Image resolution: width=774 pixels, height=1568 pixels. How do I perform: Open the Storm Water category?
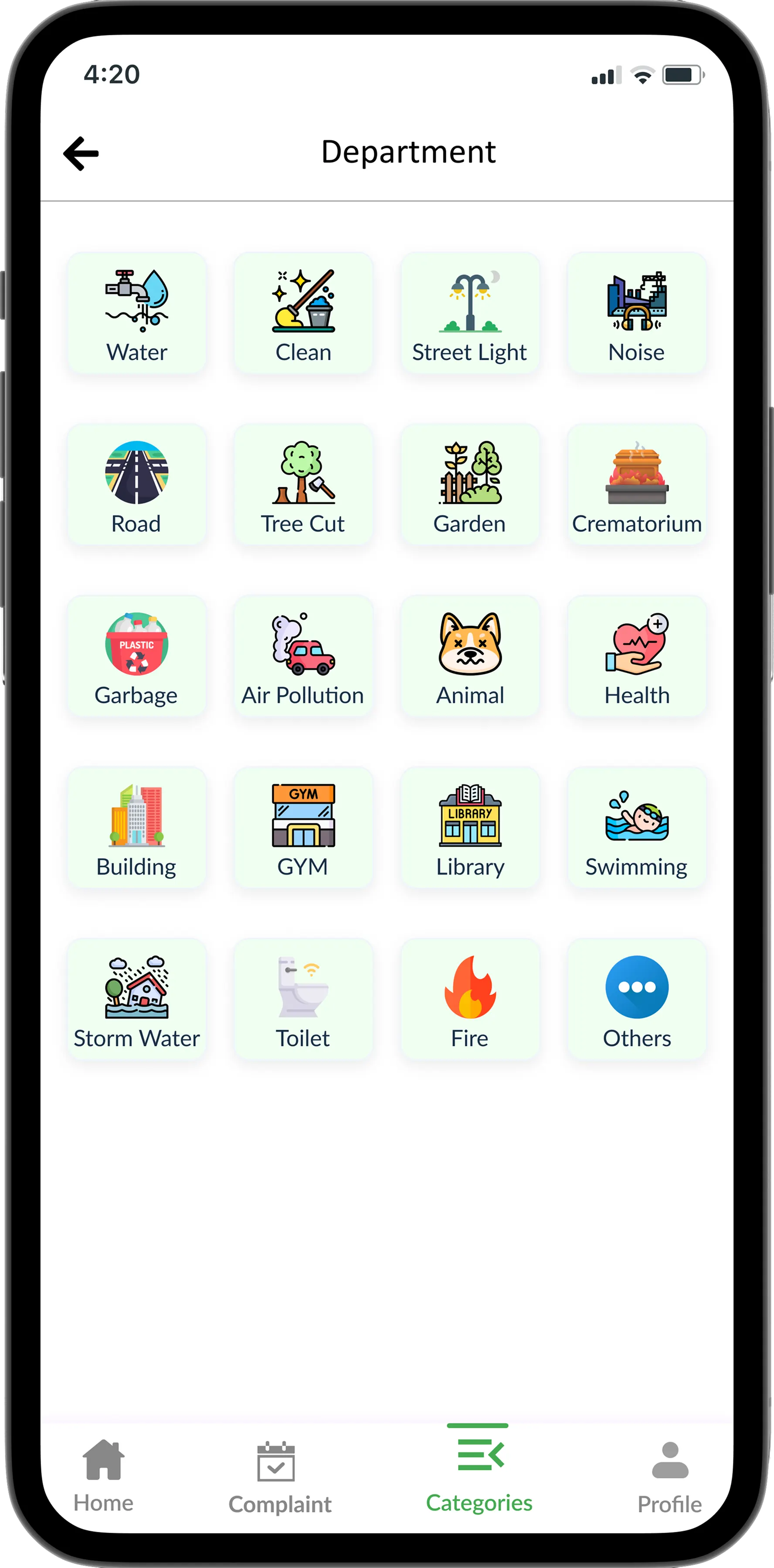(137, 1000)
